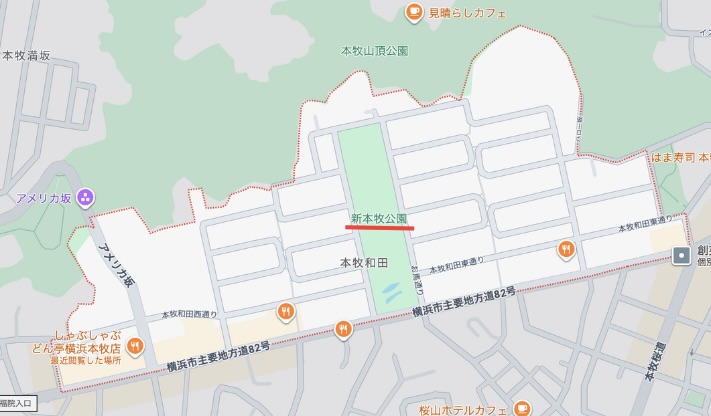The image size is (711, 416).
Task: Select the 新本牧公園 park label
Action: click(x=379, y=218)
